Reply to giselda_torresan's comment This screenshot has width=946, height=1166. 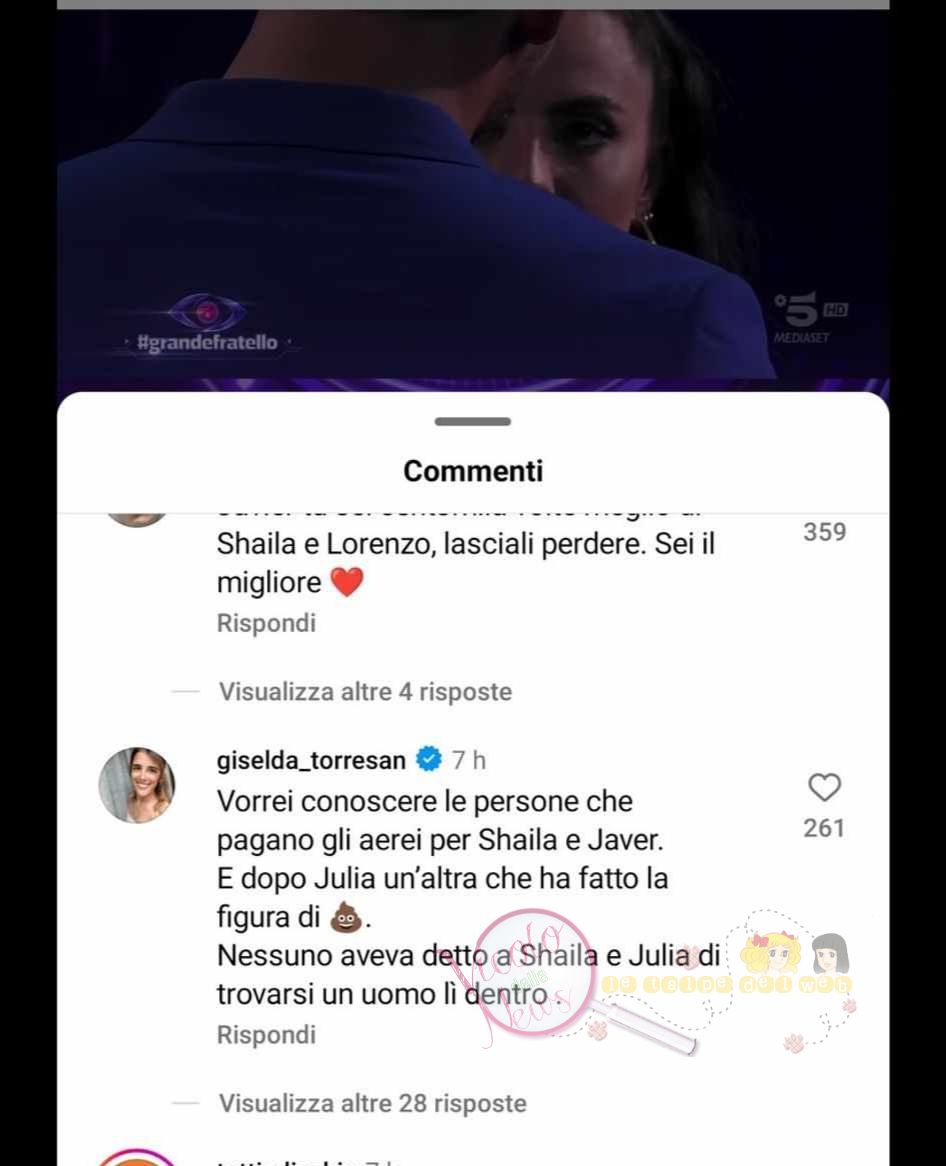(x=266, y=1035)
